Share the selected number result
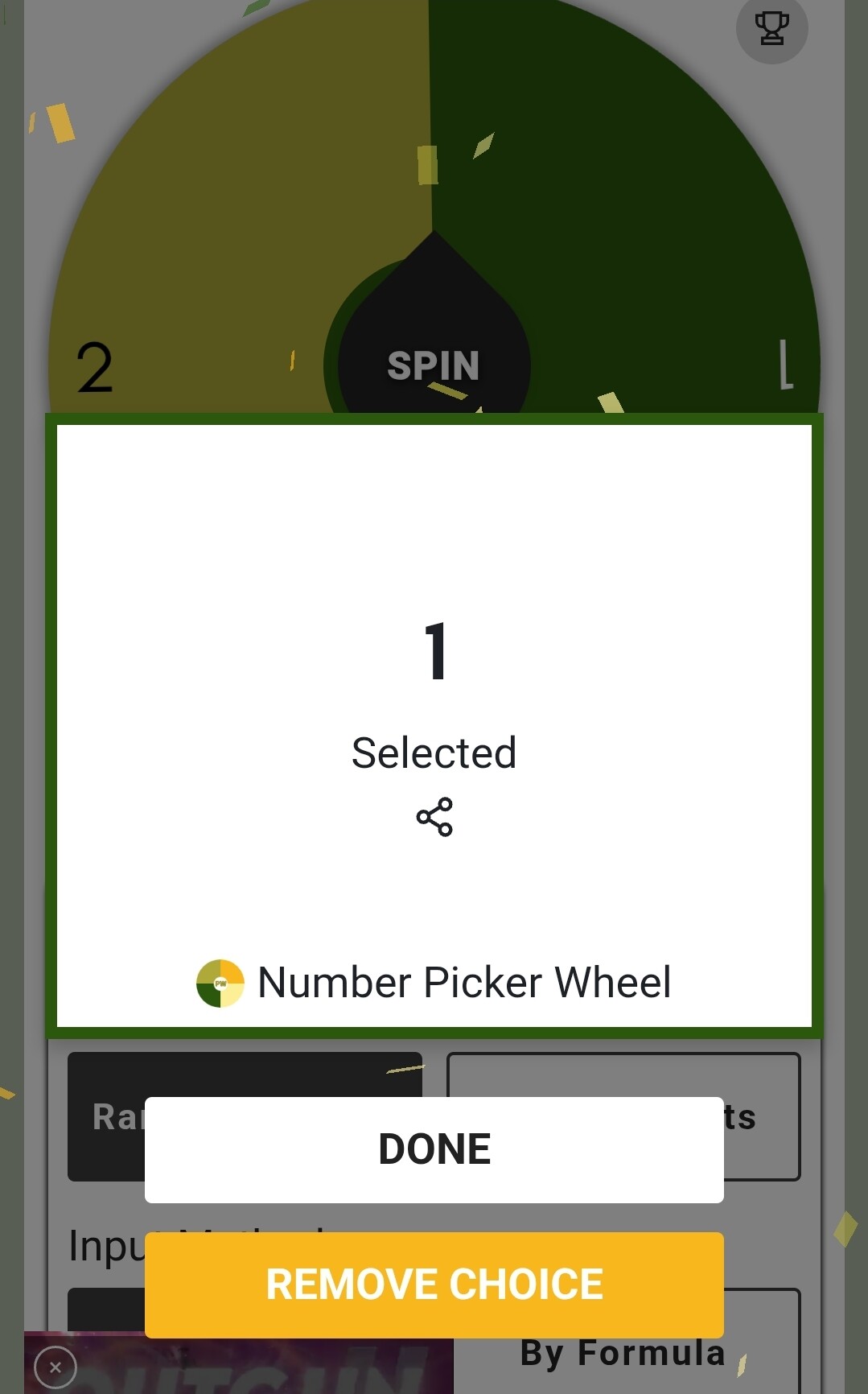Viewport: 868px width, 1394px height. [434, 817]
